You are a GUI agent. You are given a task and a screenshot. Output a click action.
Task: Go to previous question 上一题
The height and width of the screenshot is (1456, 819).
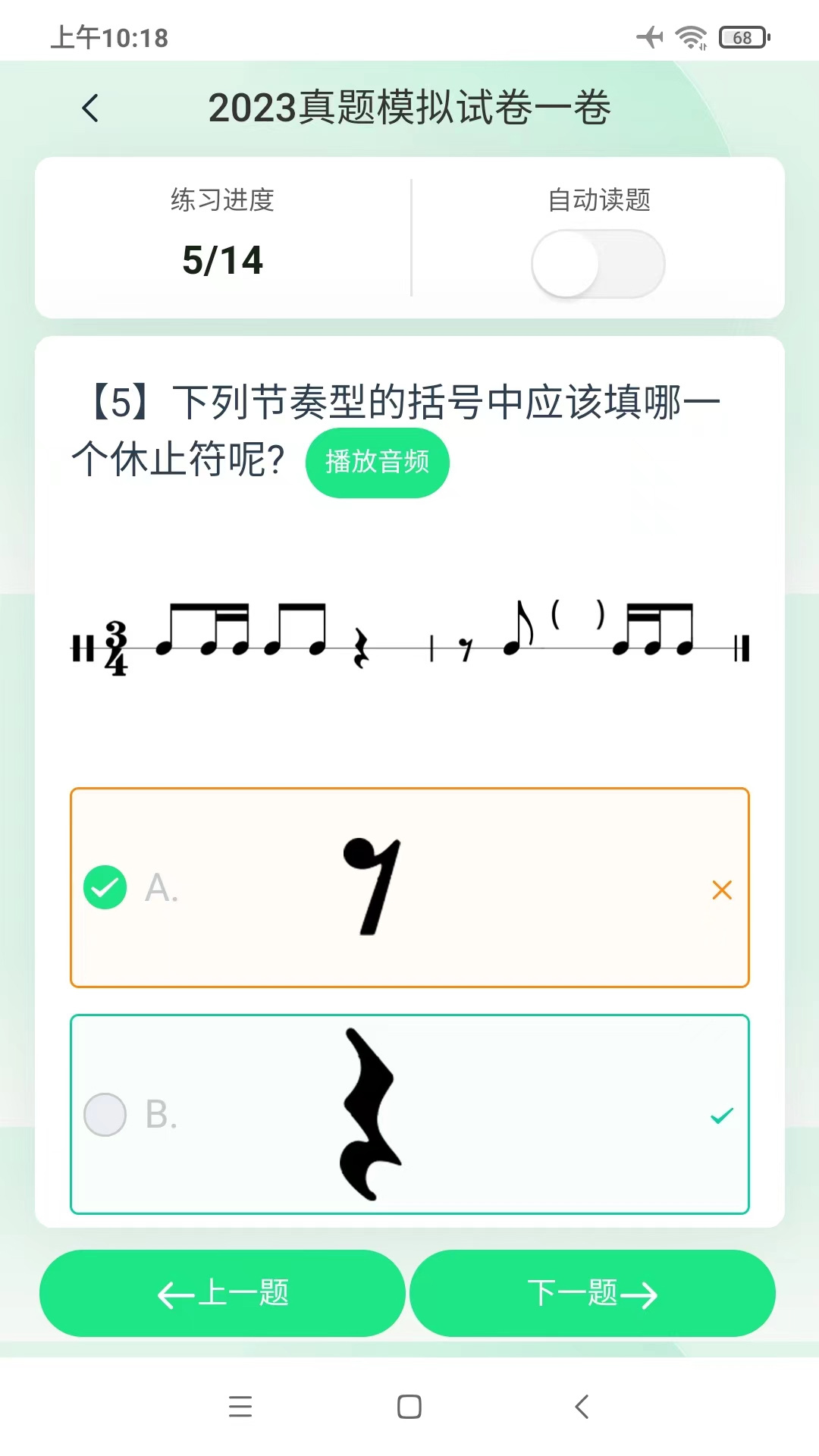222,1293
